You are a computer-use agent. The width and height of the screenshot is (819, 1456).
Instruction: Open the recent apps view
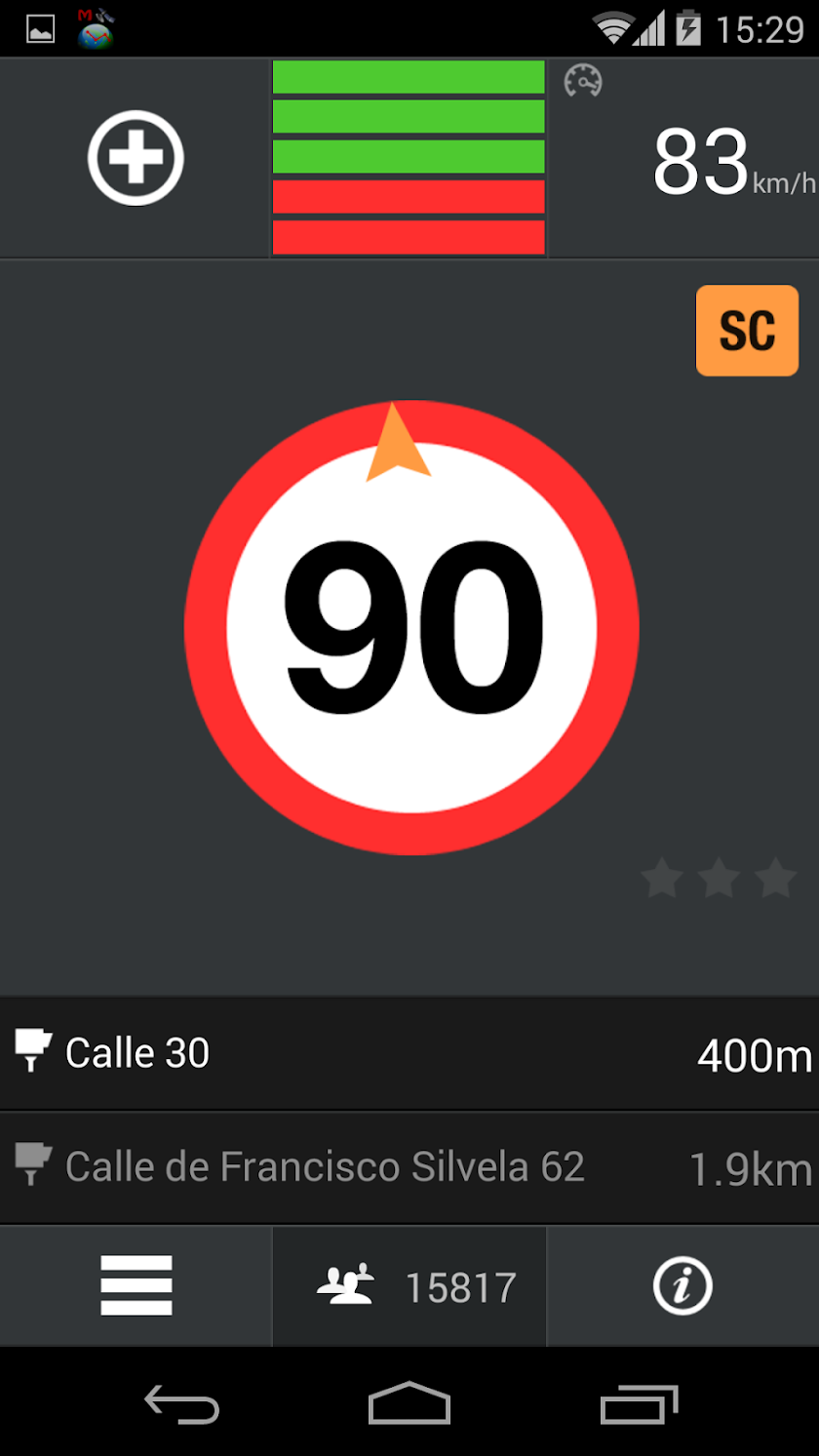click(639, 1404)
